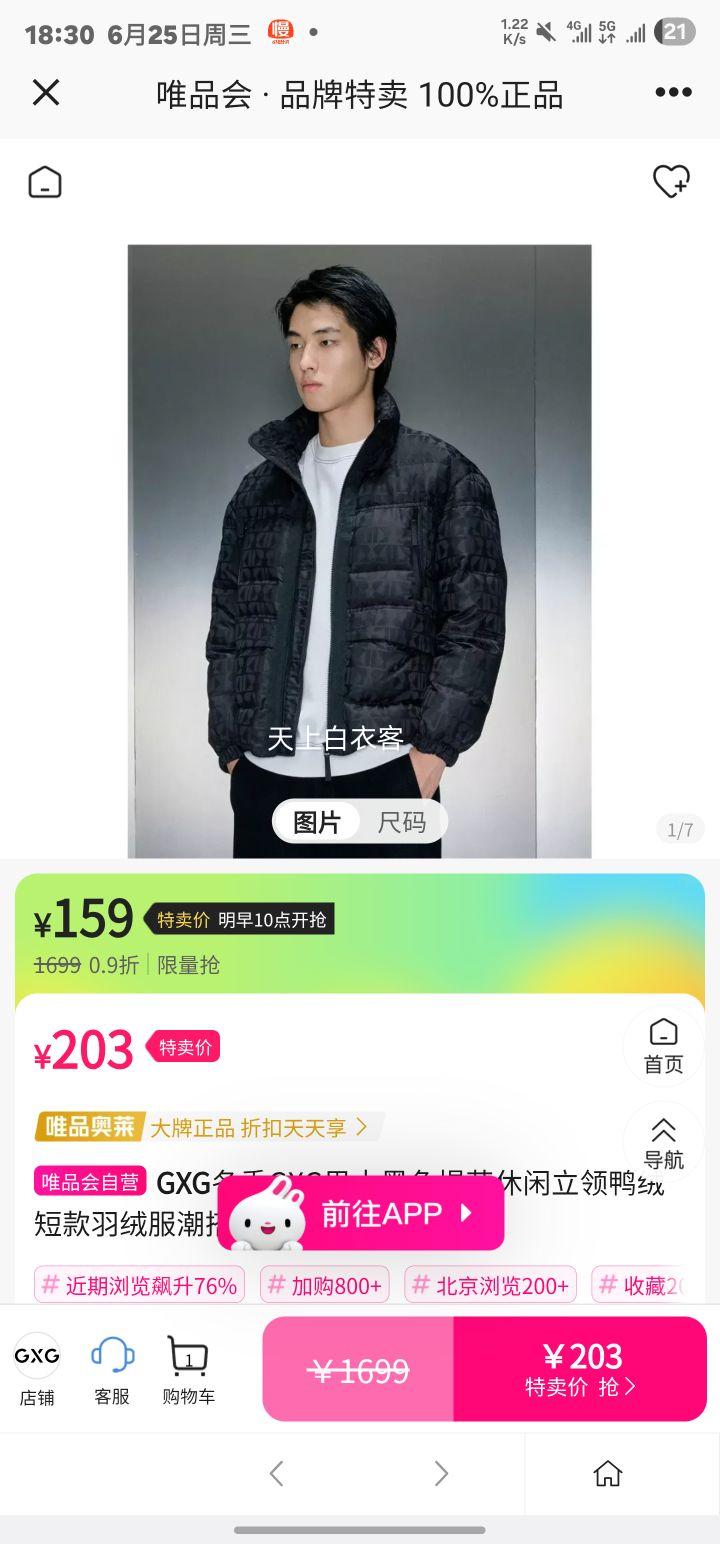Go forward with browser forward arrow
This screenshot has width=720, height=1544.
(x=441, y=1473)
